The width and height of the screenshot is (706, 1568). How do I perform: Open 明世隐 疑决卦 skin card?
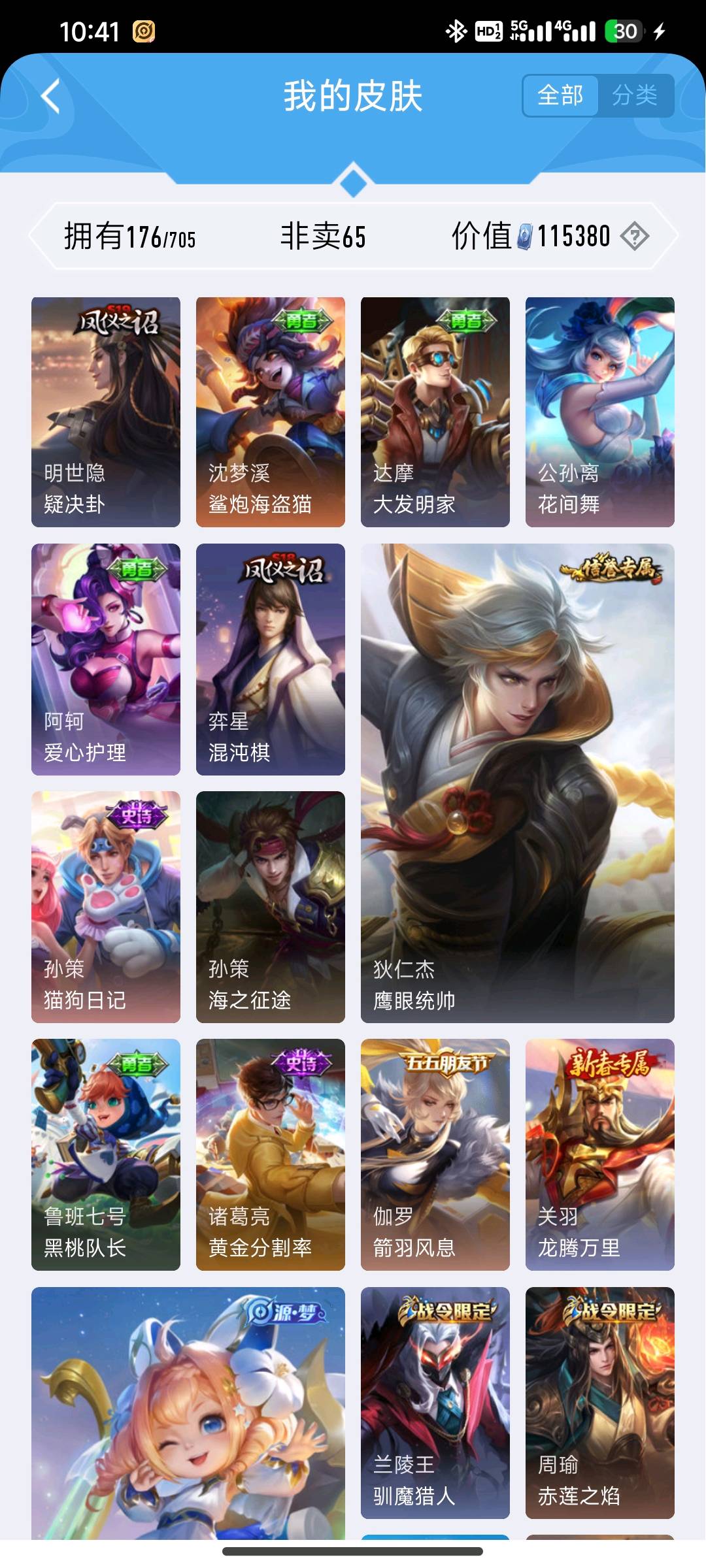coord(106,412)
